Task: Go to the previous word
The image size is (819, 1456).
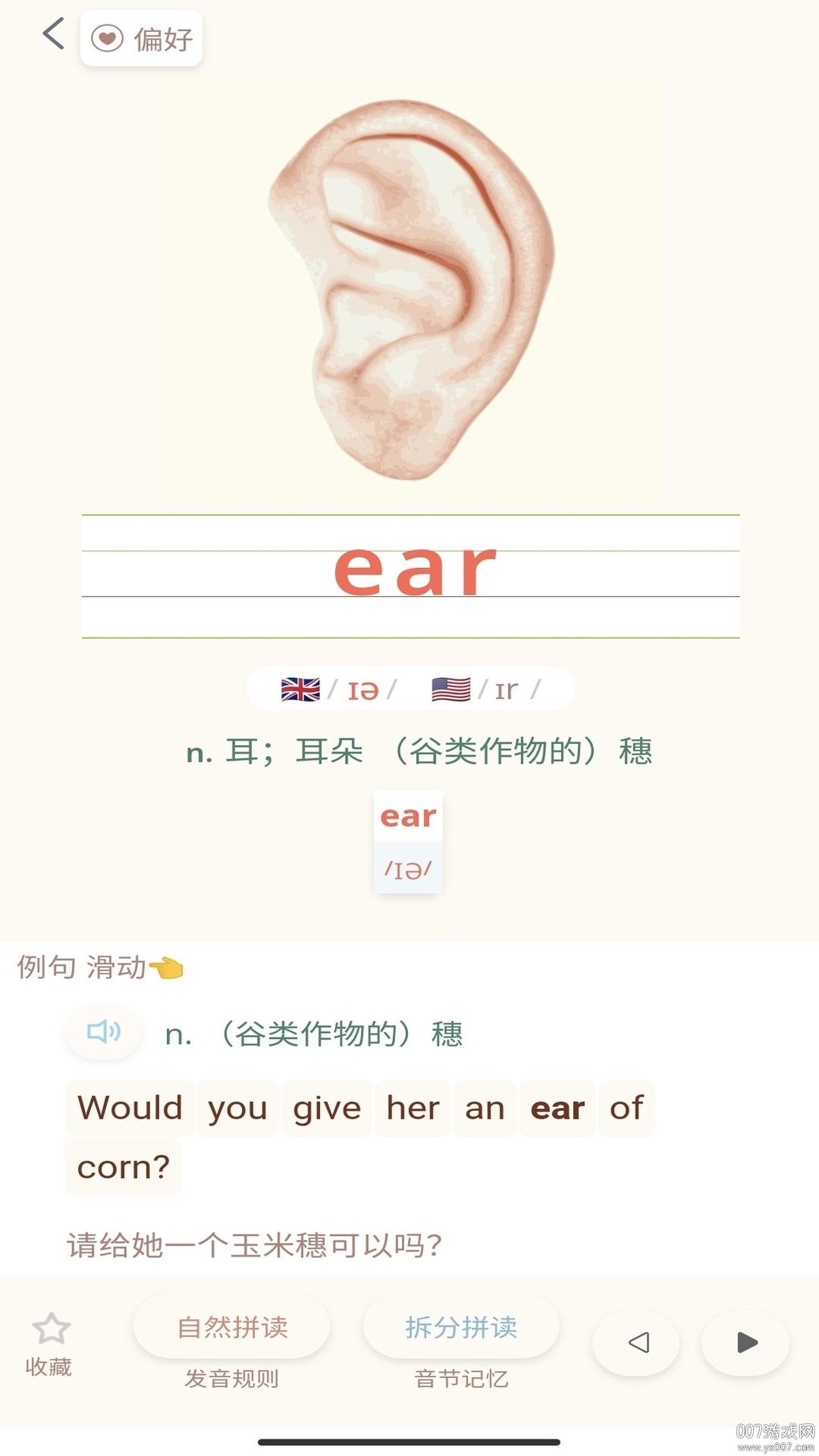Action: tap(636, 1342)
